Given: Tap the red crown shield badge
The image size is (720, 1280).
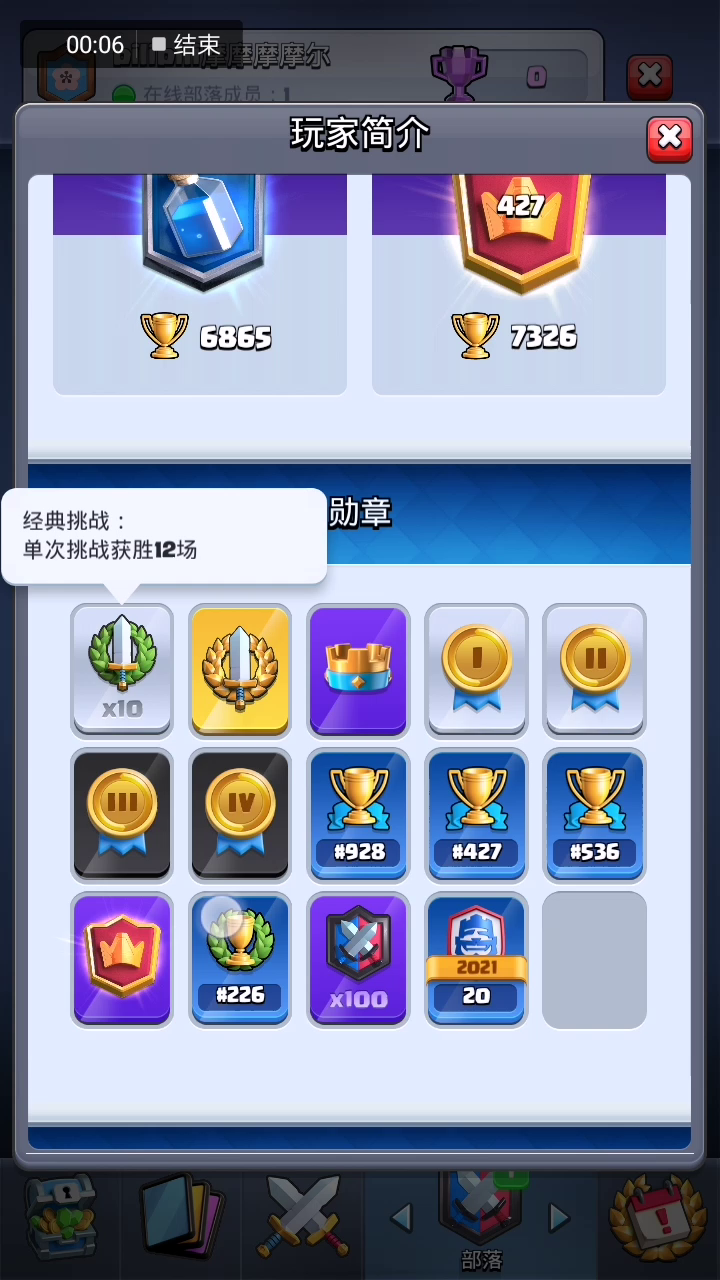Looking at the screenshot, I should coord(122,959).
